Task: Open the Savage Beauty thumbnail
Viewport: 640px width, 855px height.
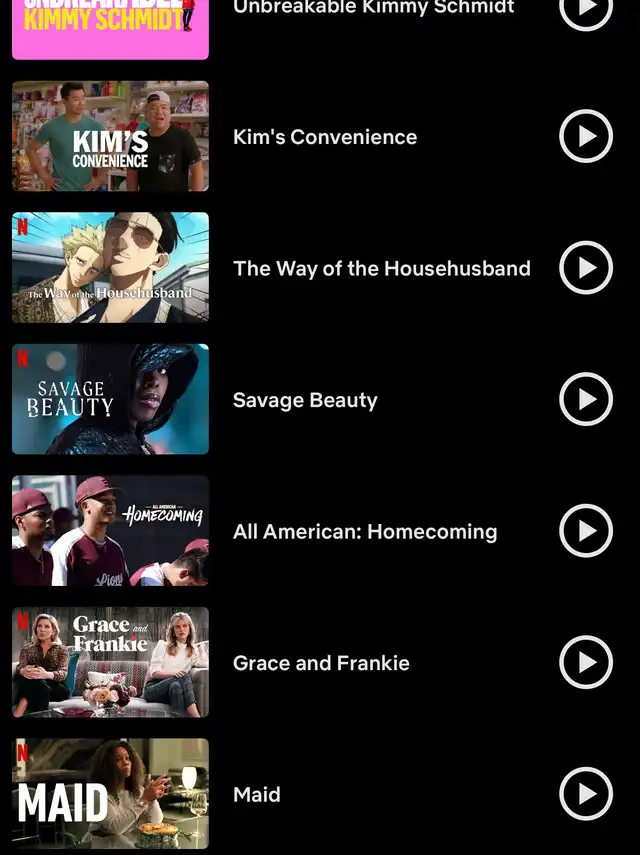Action: pyautogui.click(x=110, y=400)
